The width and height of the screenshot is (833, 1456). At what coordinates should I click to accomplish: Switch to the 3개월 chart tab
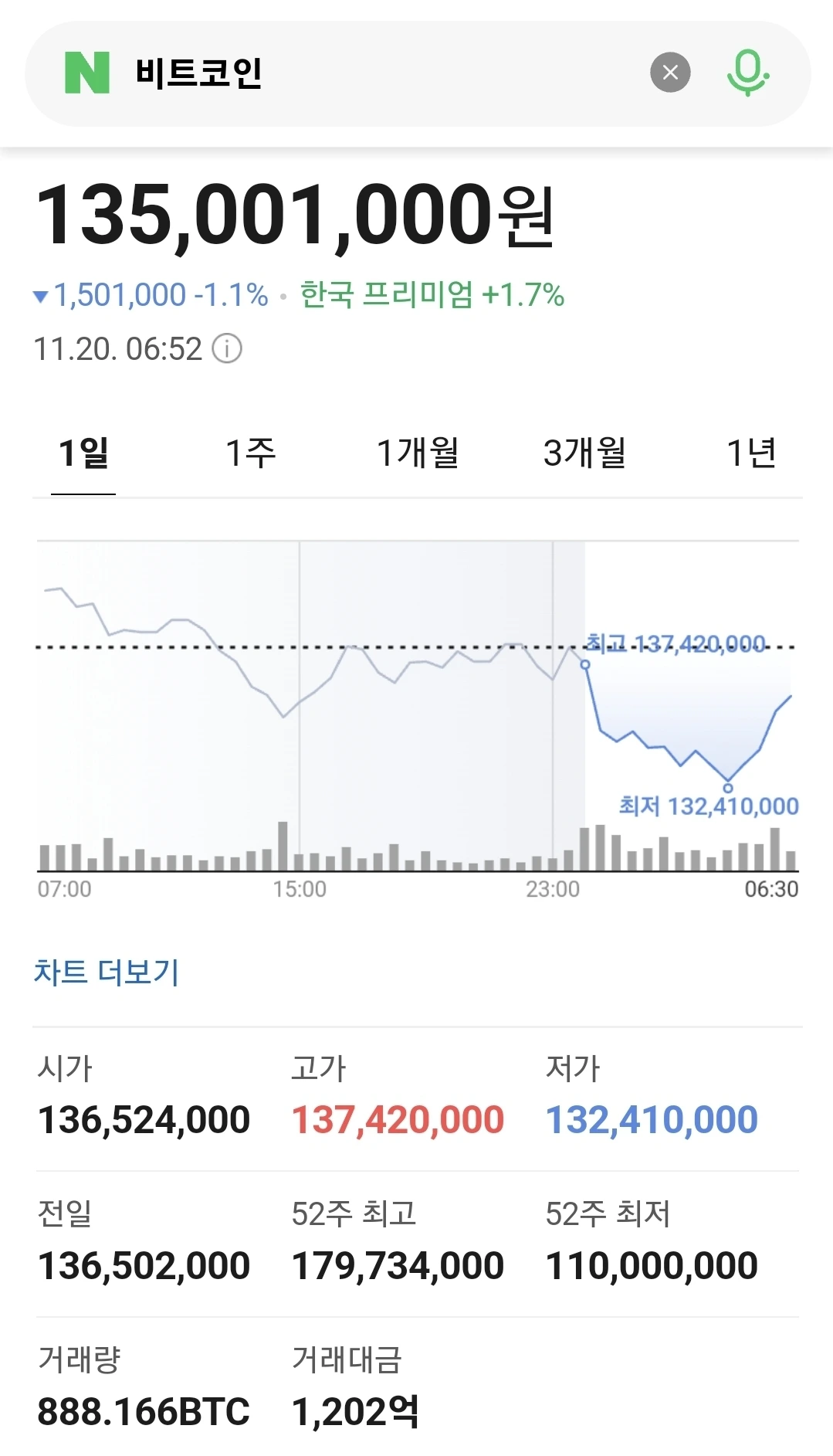click(584, 453)
